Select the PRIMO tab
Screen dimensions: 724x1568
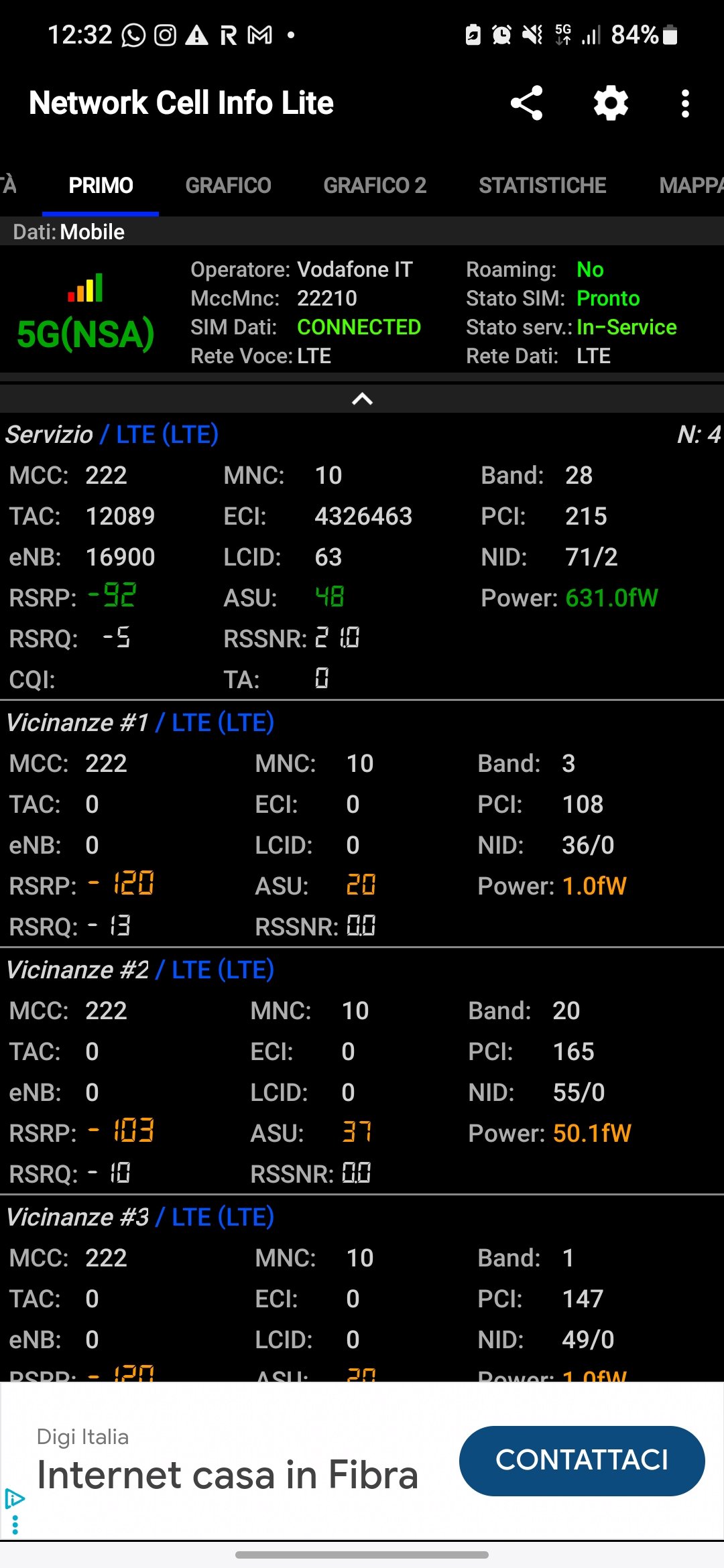point(101,185)
